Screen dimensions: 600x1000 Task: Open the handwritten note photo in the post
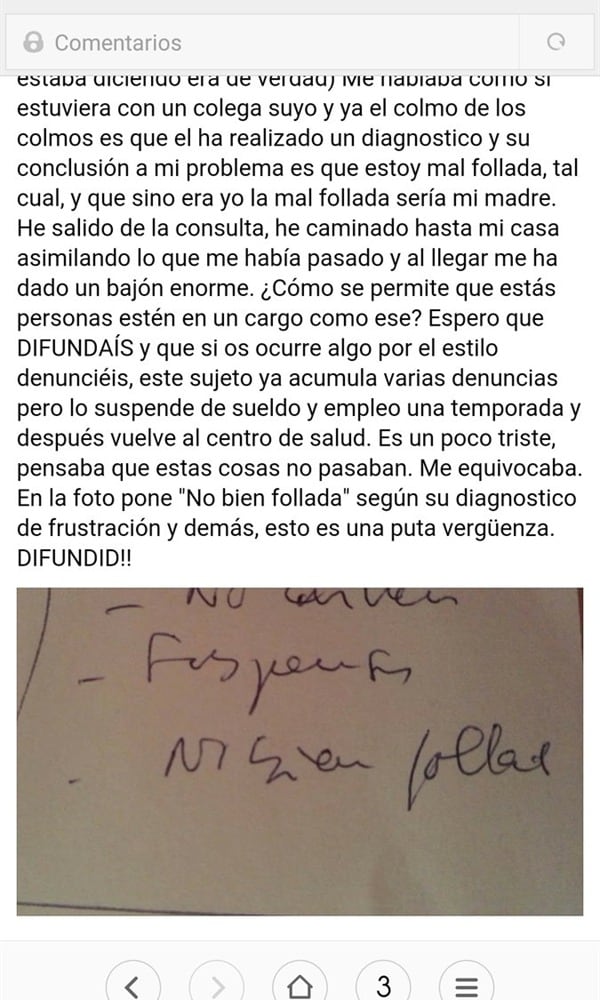[x=300, y=751]
